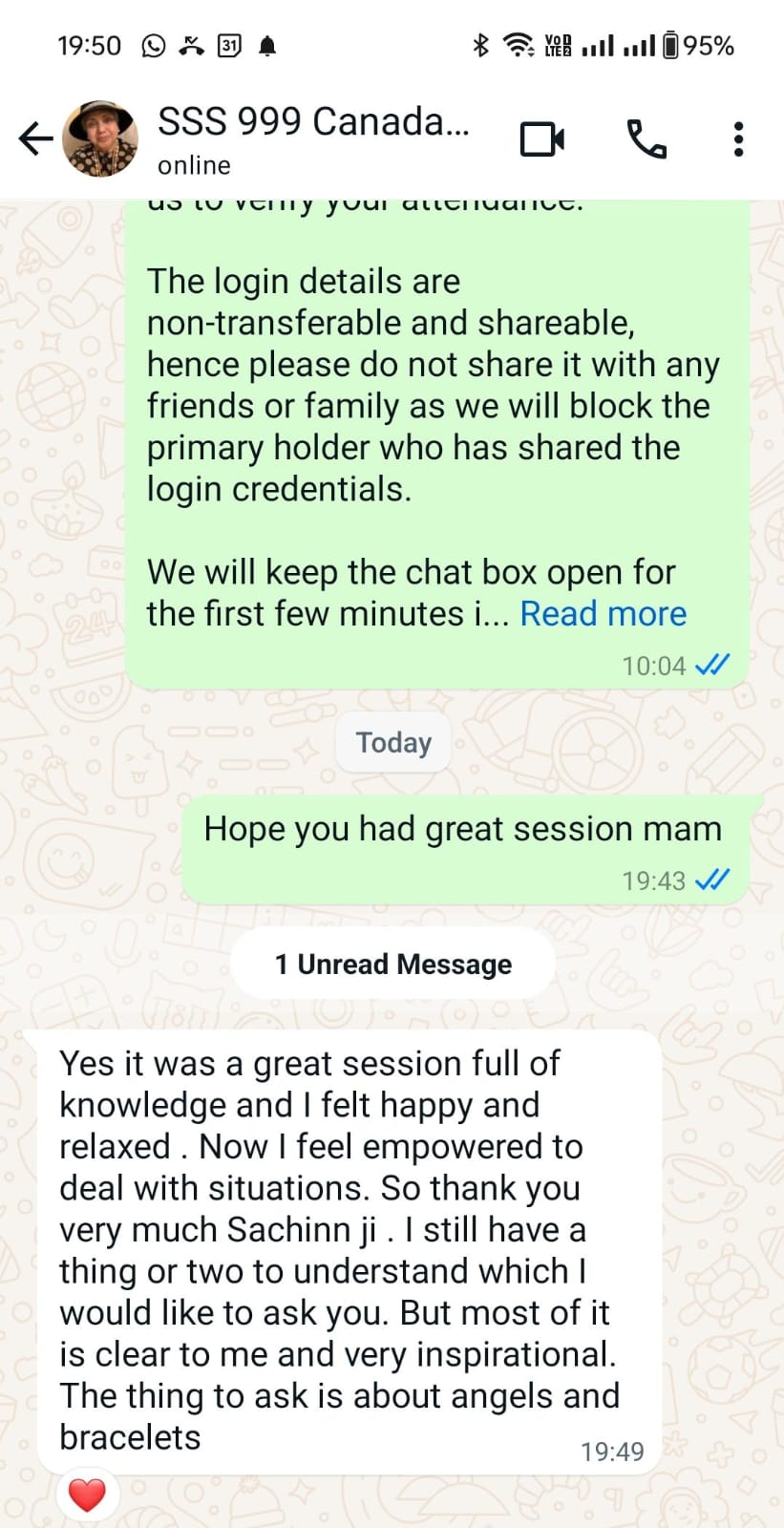Open SSS 999 Canada contact info
784x1528 pixels.
(313, 139)
